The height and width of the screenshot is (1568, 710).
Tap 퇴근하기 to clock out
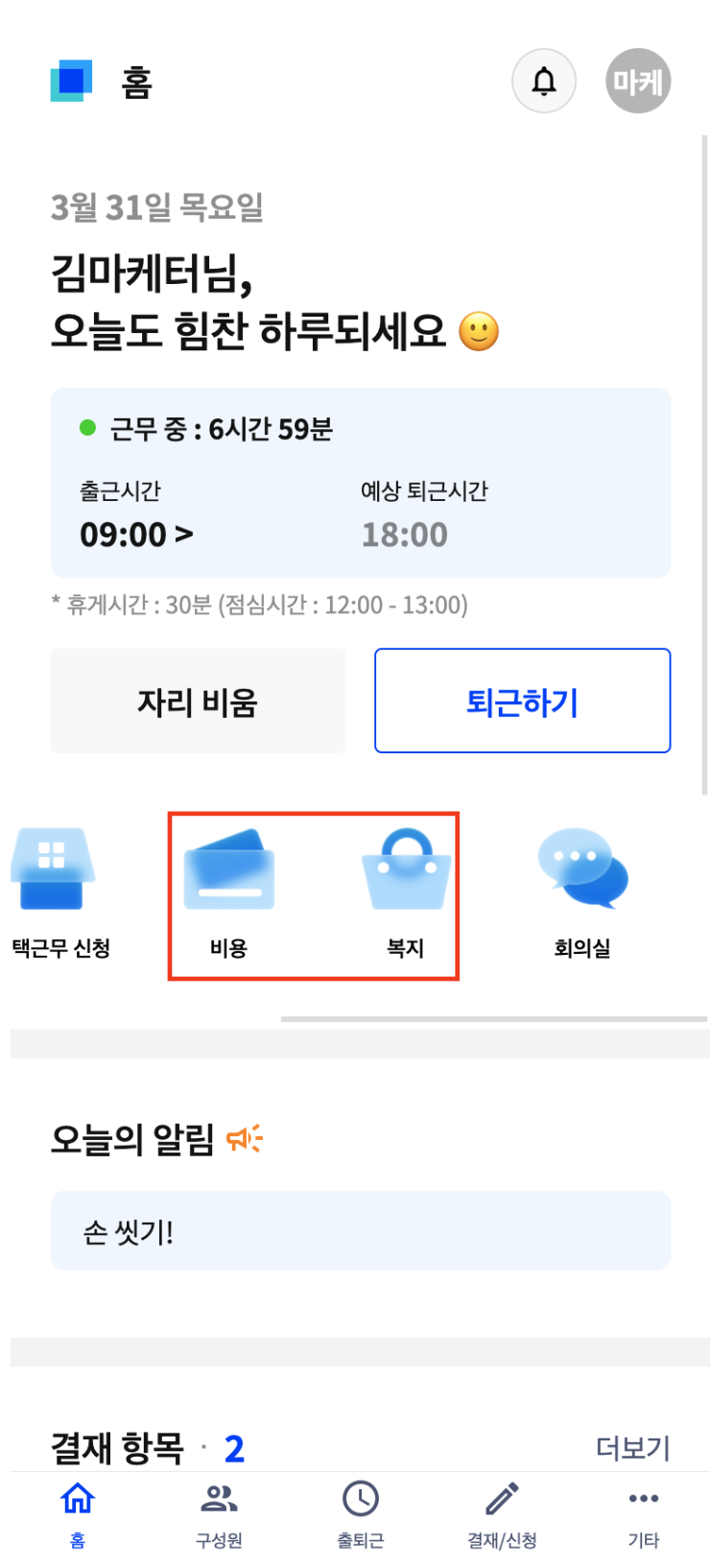coord(522,701)
